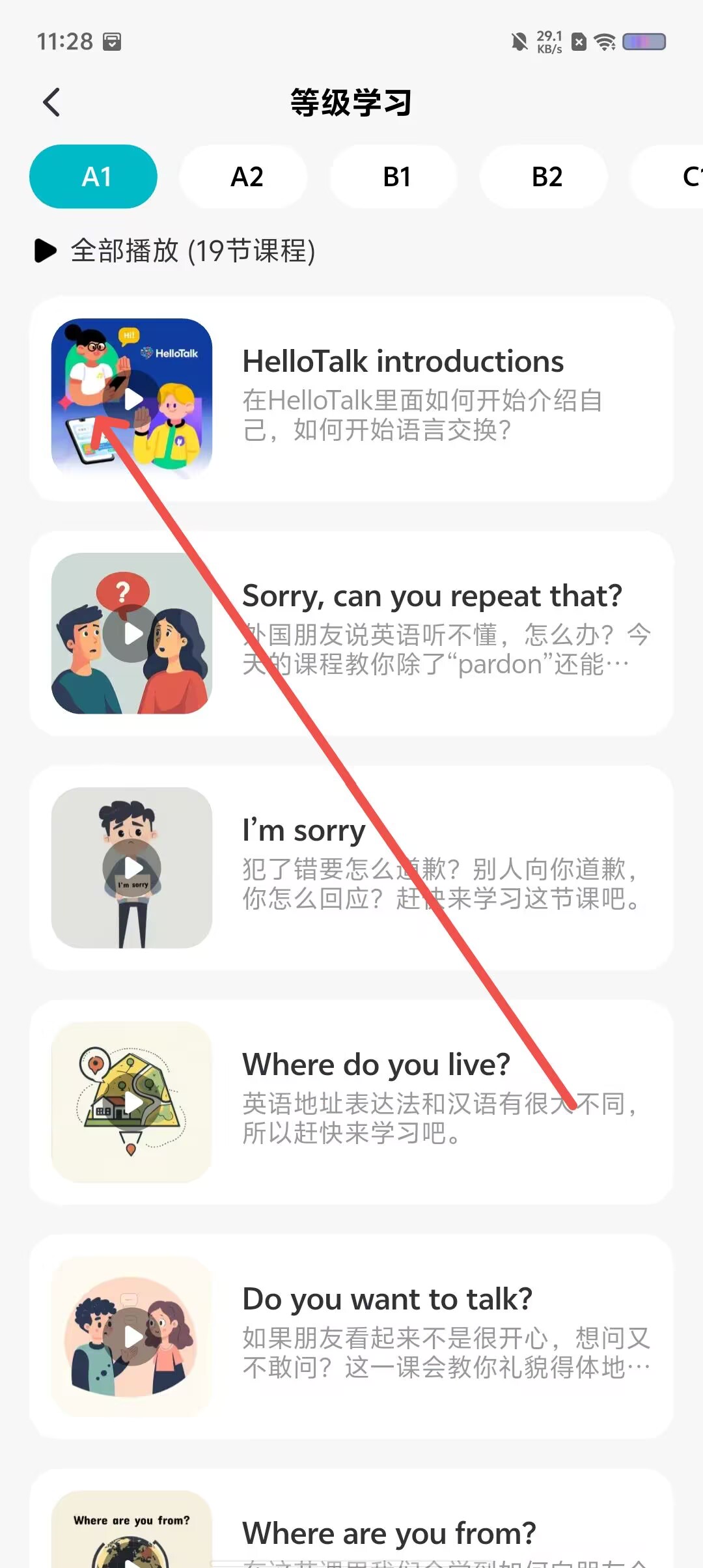This screenshot has width=703, height=1568.
Task: Open "Where are you from?" lesson
Action: click(x=351, y=1519)
